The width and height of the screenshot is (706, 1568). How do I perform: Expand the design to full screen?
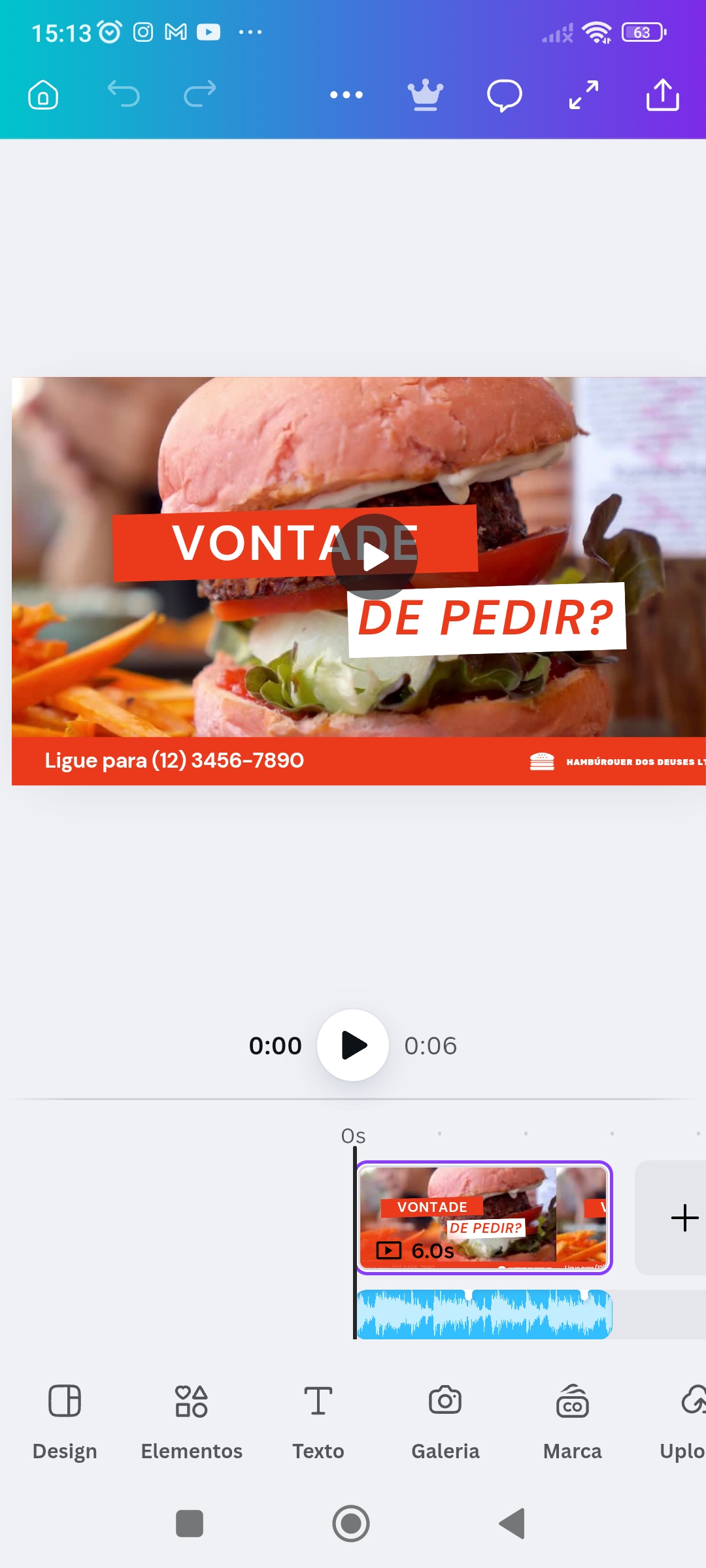pos(584,95)
